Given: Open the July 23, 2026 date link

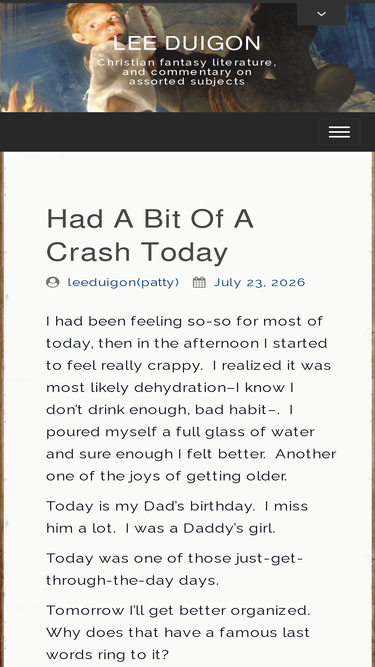Looking at the screenshot, I should (x=259, y=282).
